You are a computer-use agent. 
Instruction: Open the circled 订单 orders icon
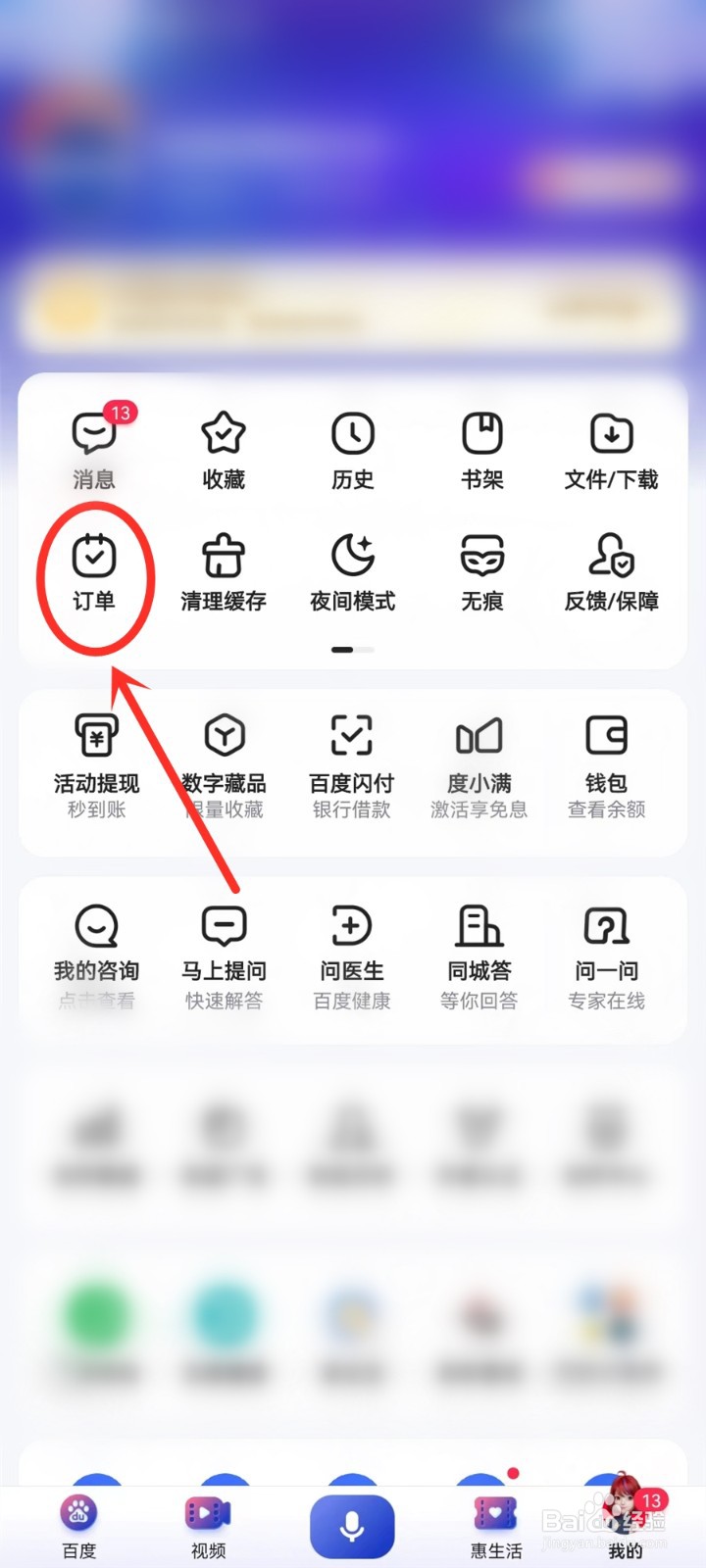click(93, 573)
